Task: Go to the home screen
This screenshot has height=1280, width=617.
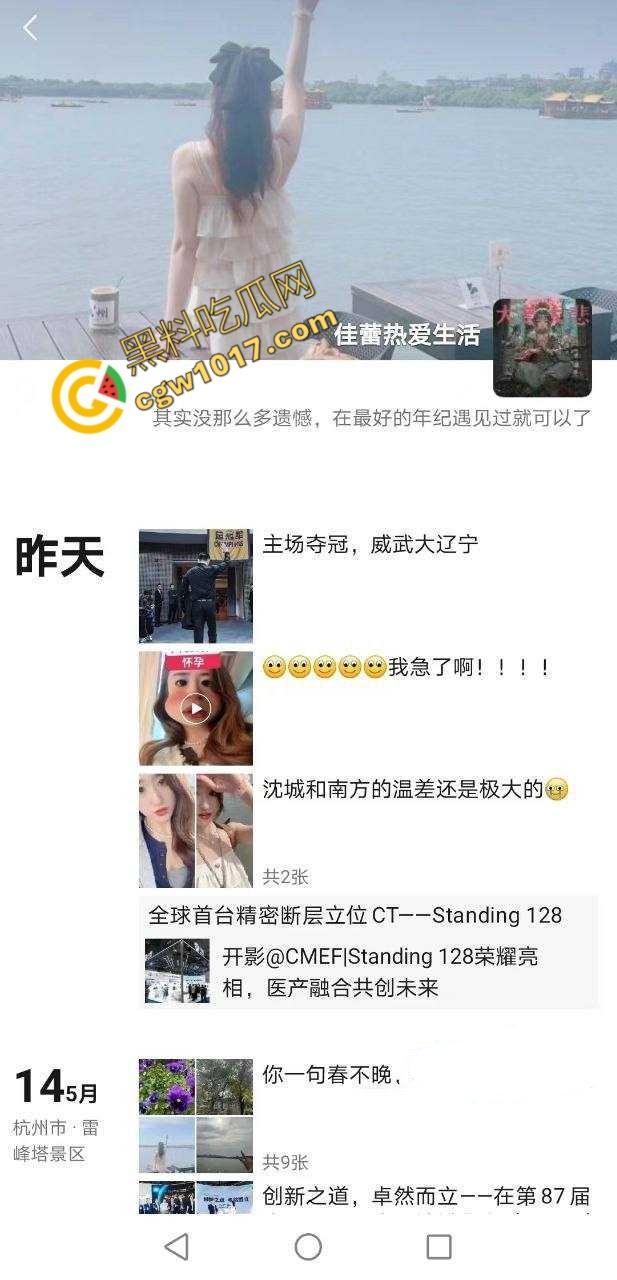Action: pos(308,1246)
